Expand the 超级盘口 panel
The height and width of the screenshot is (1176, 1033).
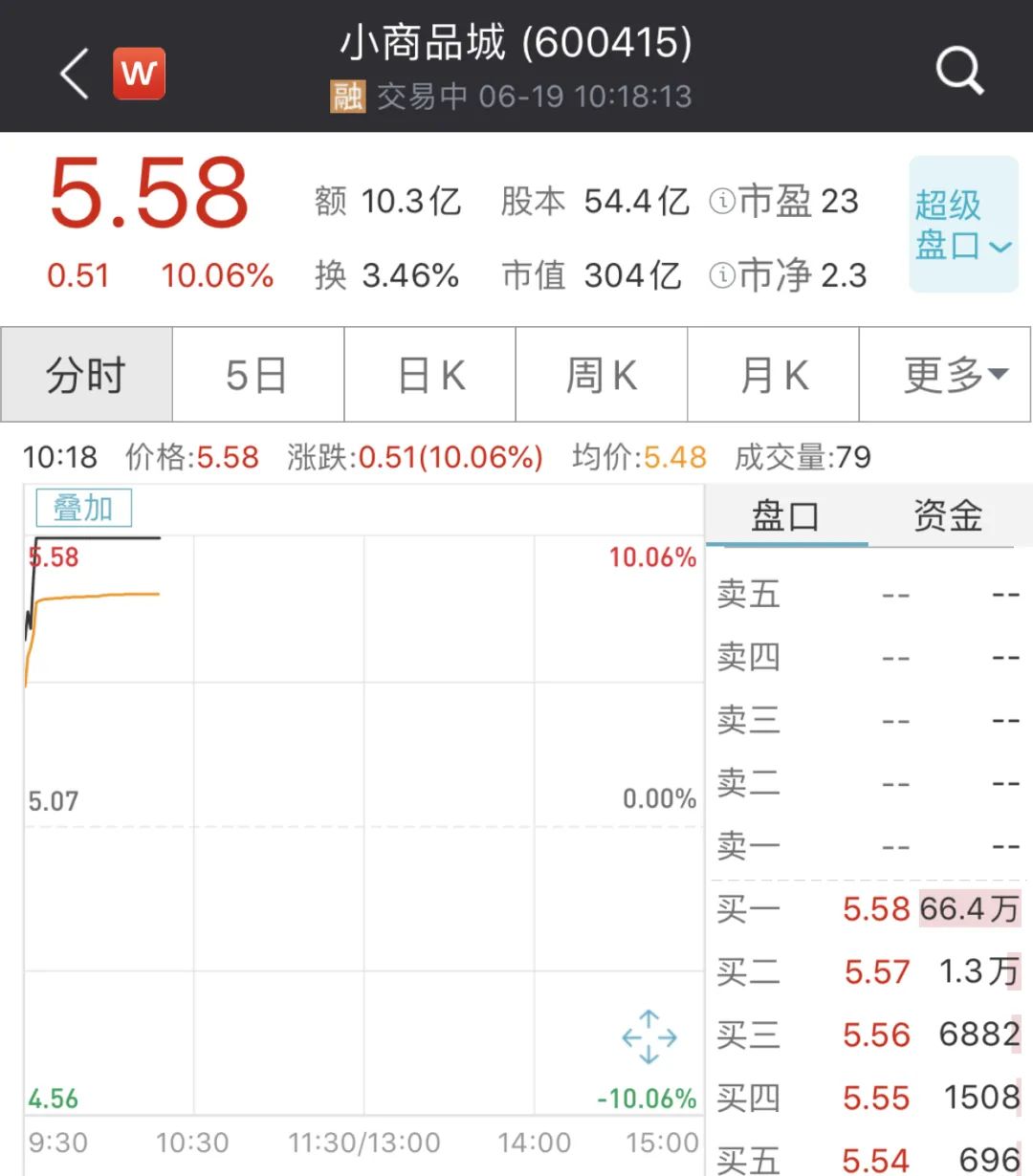(x=962, y=225)
